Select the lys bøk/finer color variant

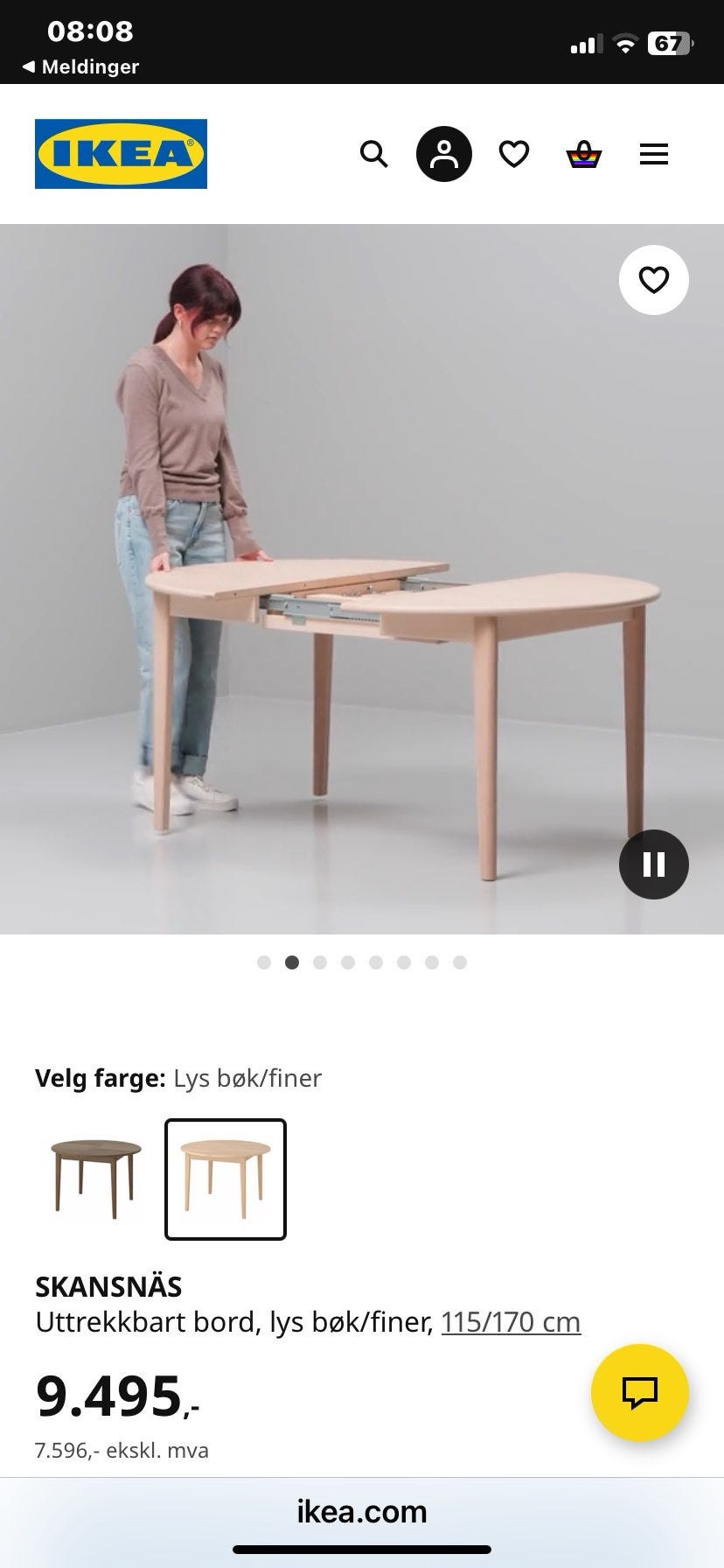(x=225, y=1177)
